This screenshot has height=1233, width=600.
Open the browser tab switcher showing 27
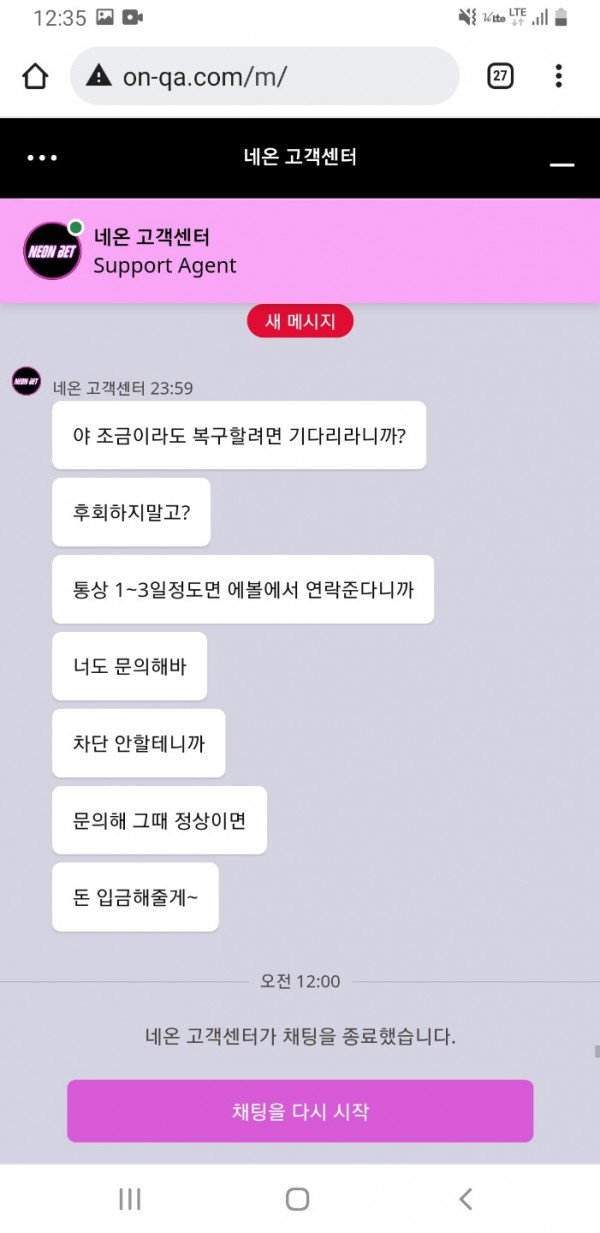(500, 76)
